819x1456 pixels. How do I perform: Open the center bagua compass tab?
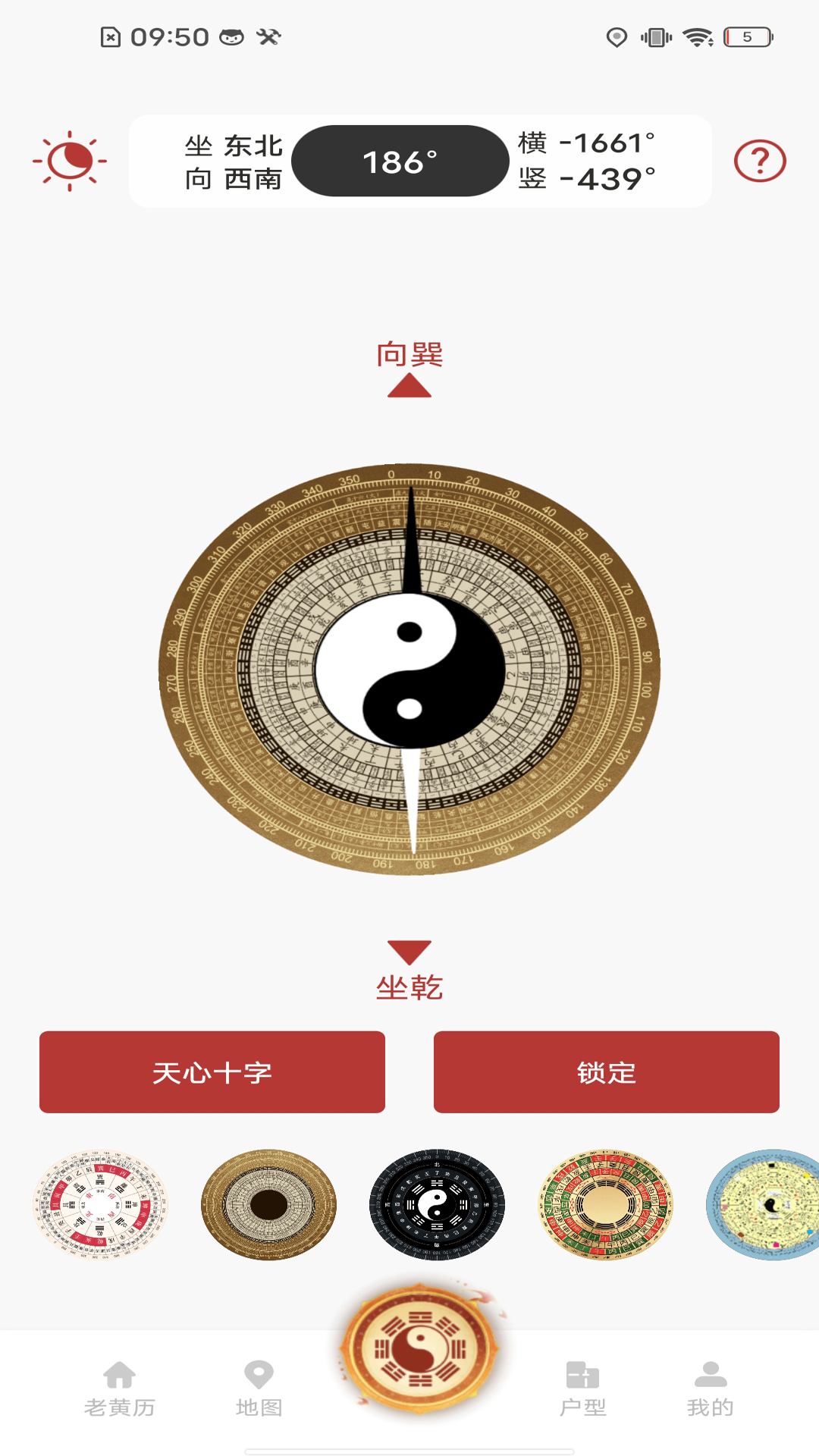[x=419, y=1348]
